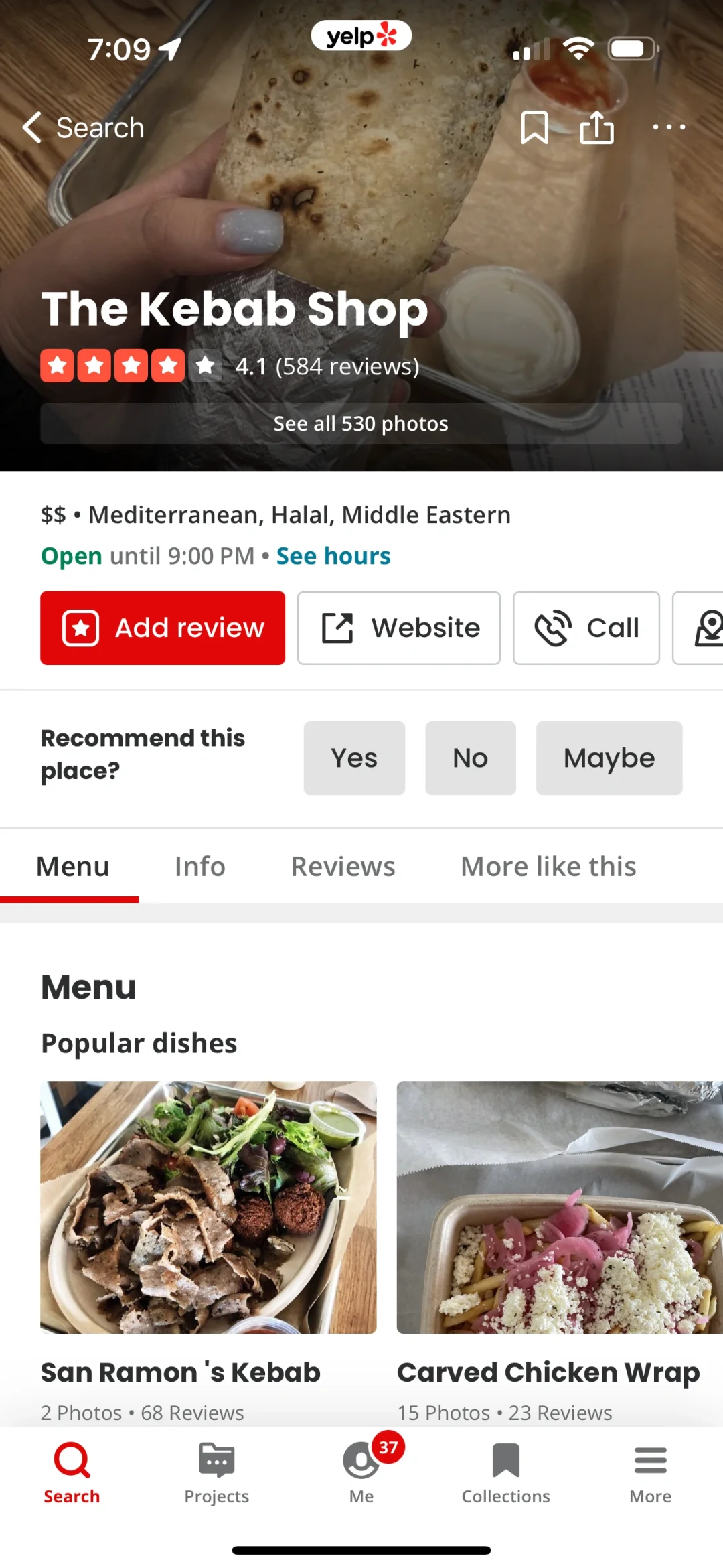This screenshot has height=1568, width=723.
Task: Bookmark The Kebab Shop
Action: [534, 127]
